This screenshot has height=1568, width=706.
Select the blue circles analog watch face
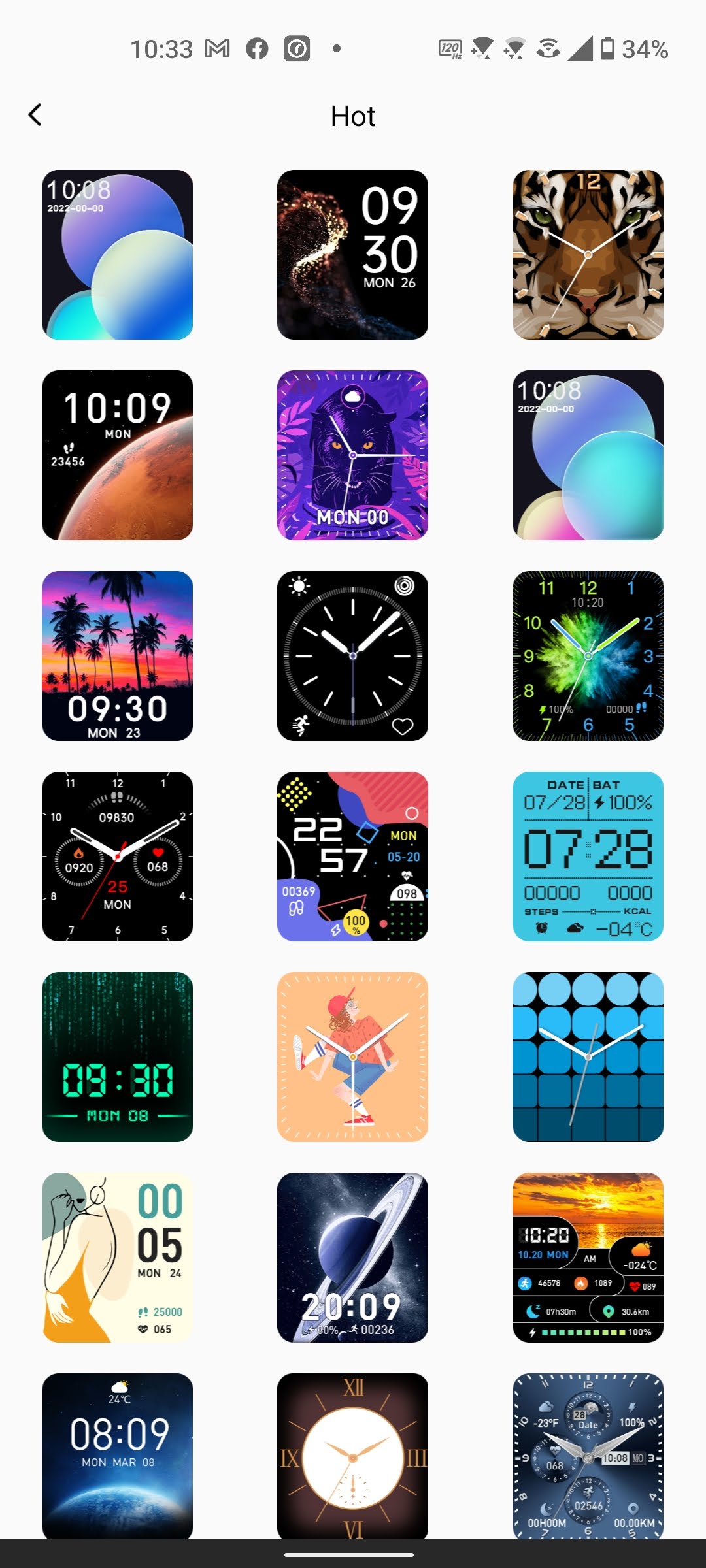pyautogui.click(x=588, y=1057)
